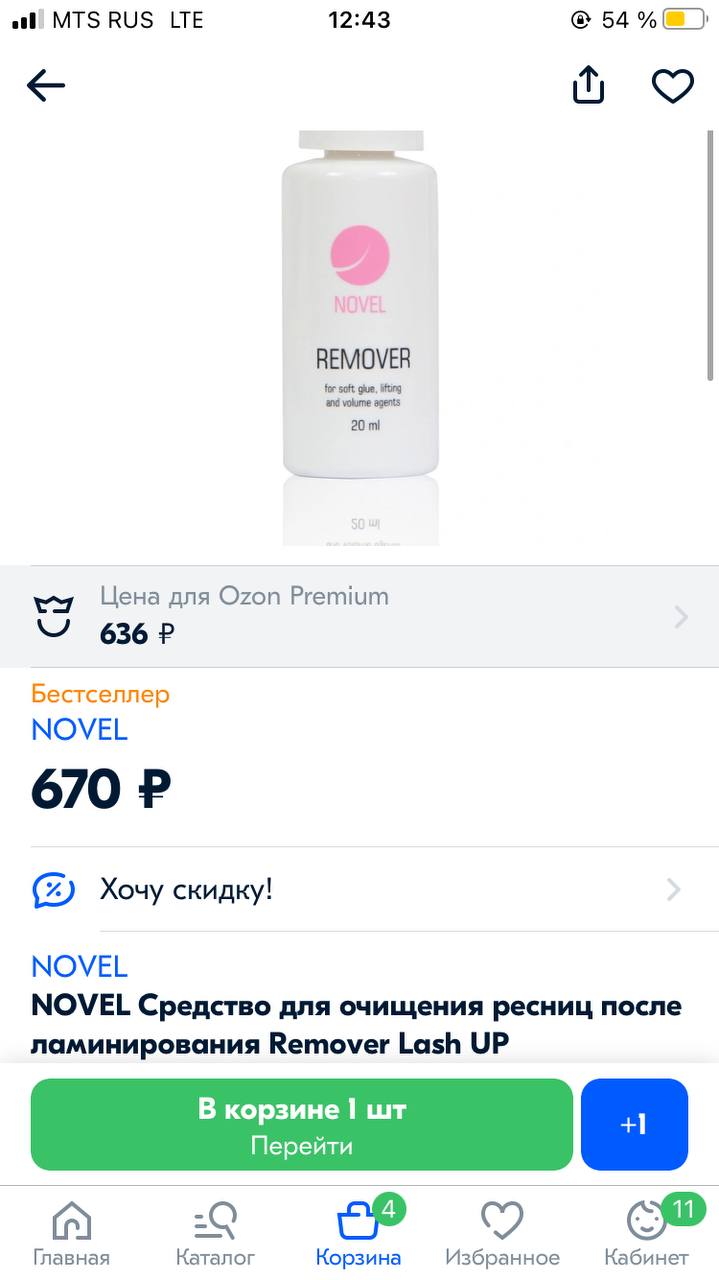Share this product
This screenshot has height=1280, width=719.
(x=589, y=85)
